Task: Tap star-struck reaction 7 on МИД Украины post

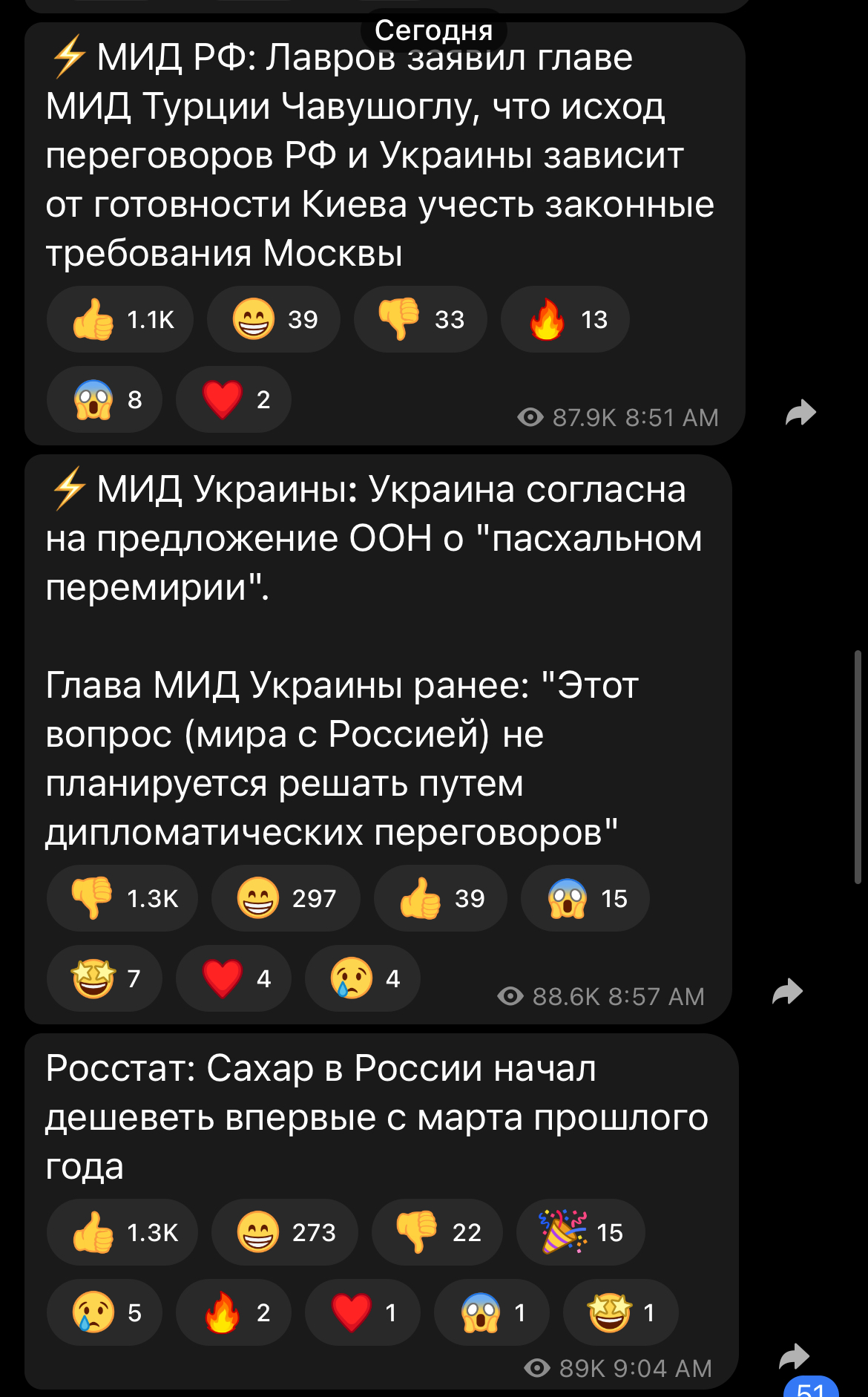Action: tap(105, 978)
